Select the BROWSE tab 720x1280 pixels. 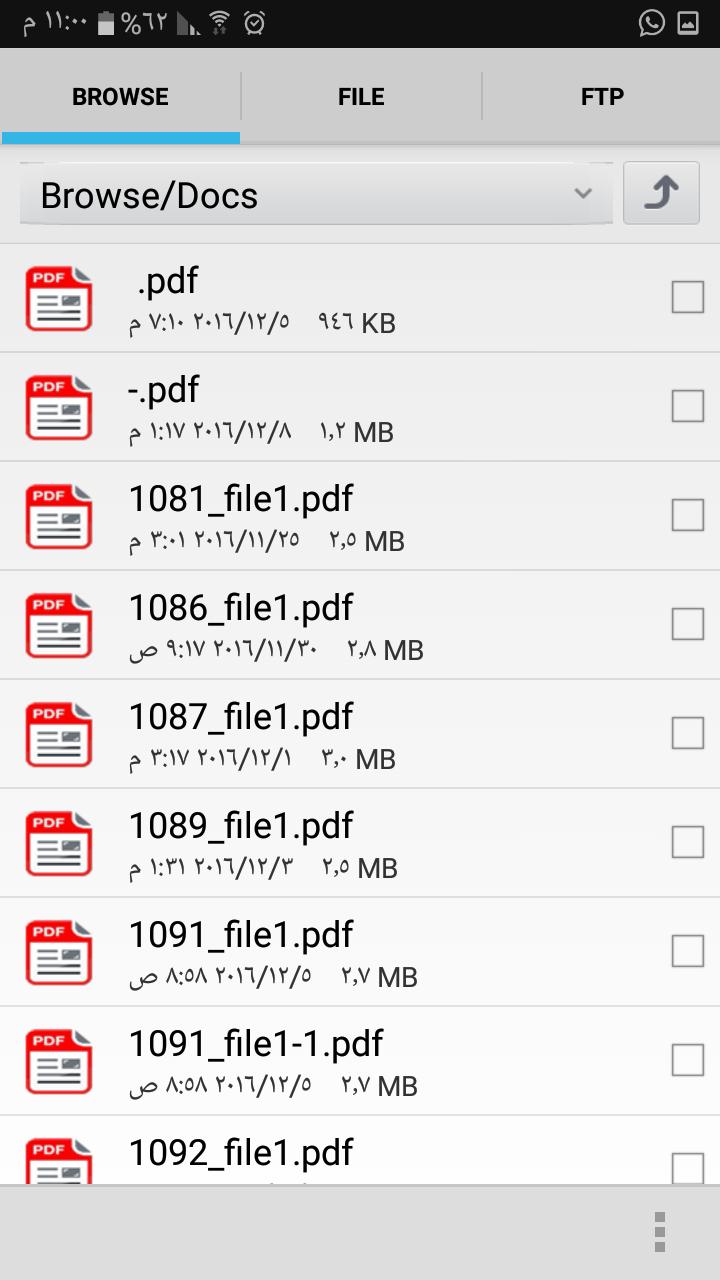(x=120, y=97)
